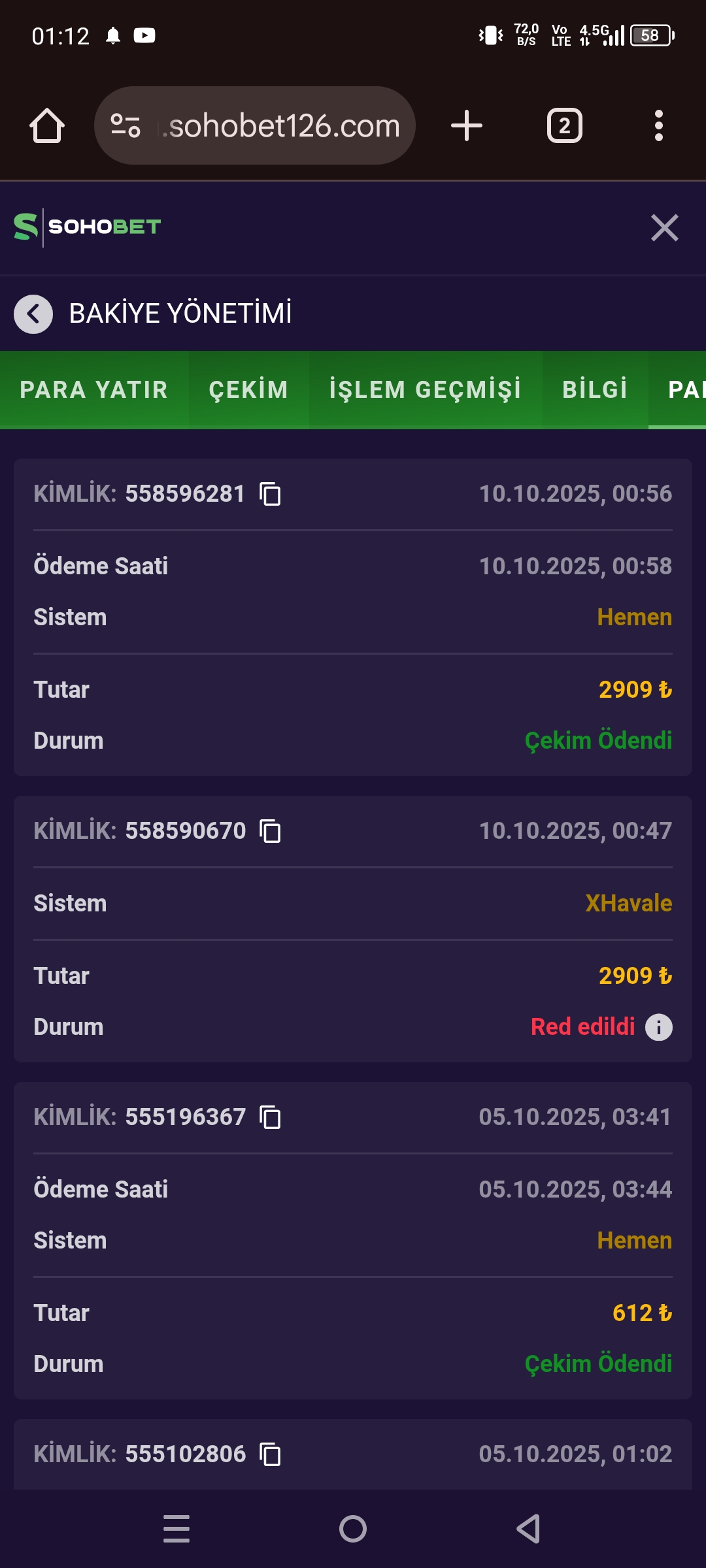Tap the system back button

(x=528, y=1529)
